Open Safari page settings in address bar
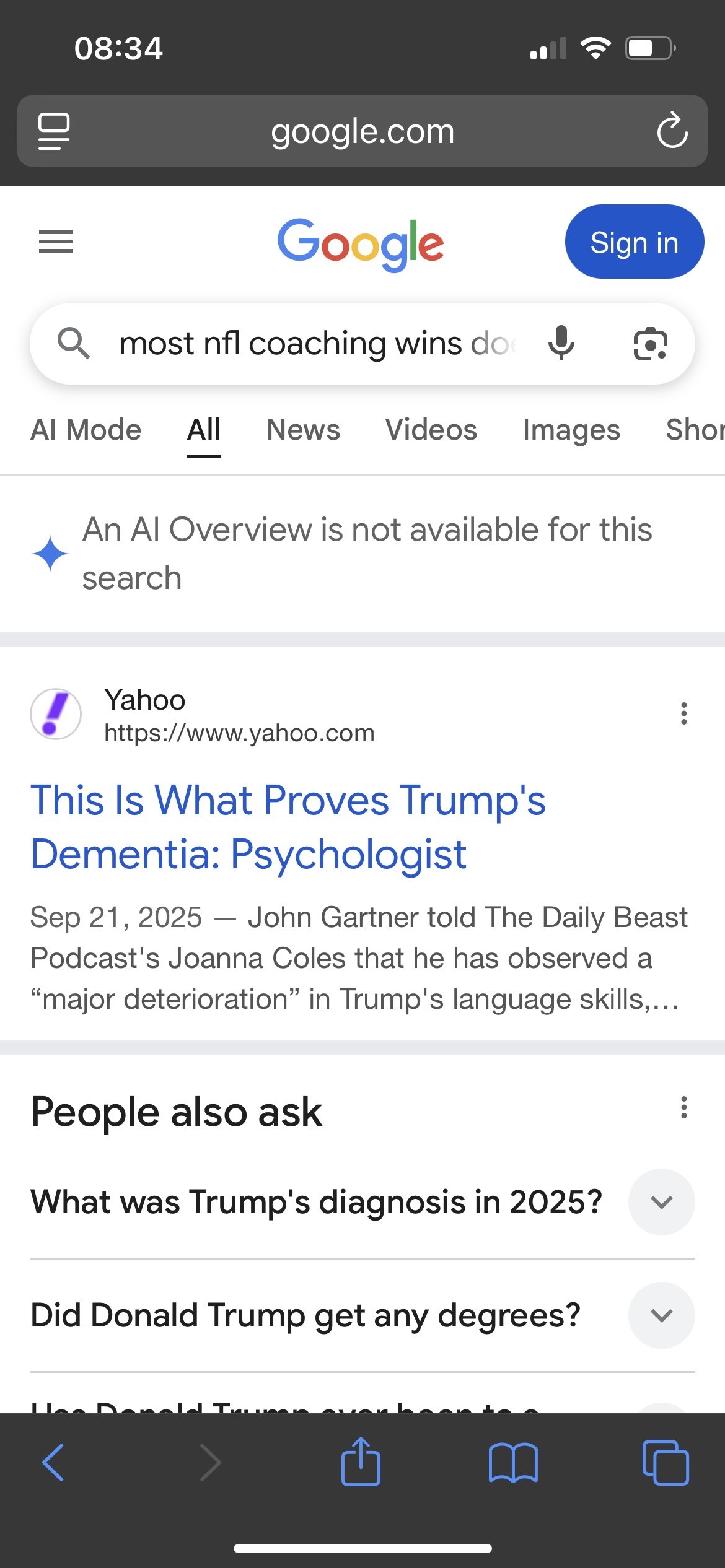 54,131
